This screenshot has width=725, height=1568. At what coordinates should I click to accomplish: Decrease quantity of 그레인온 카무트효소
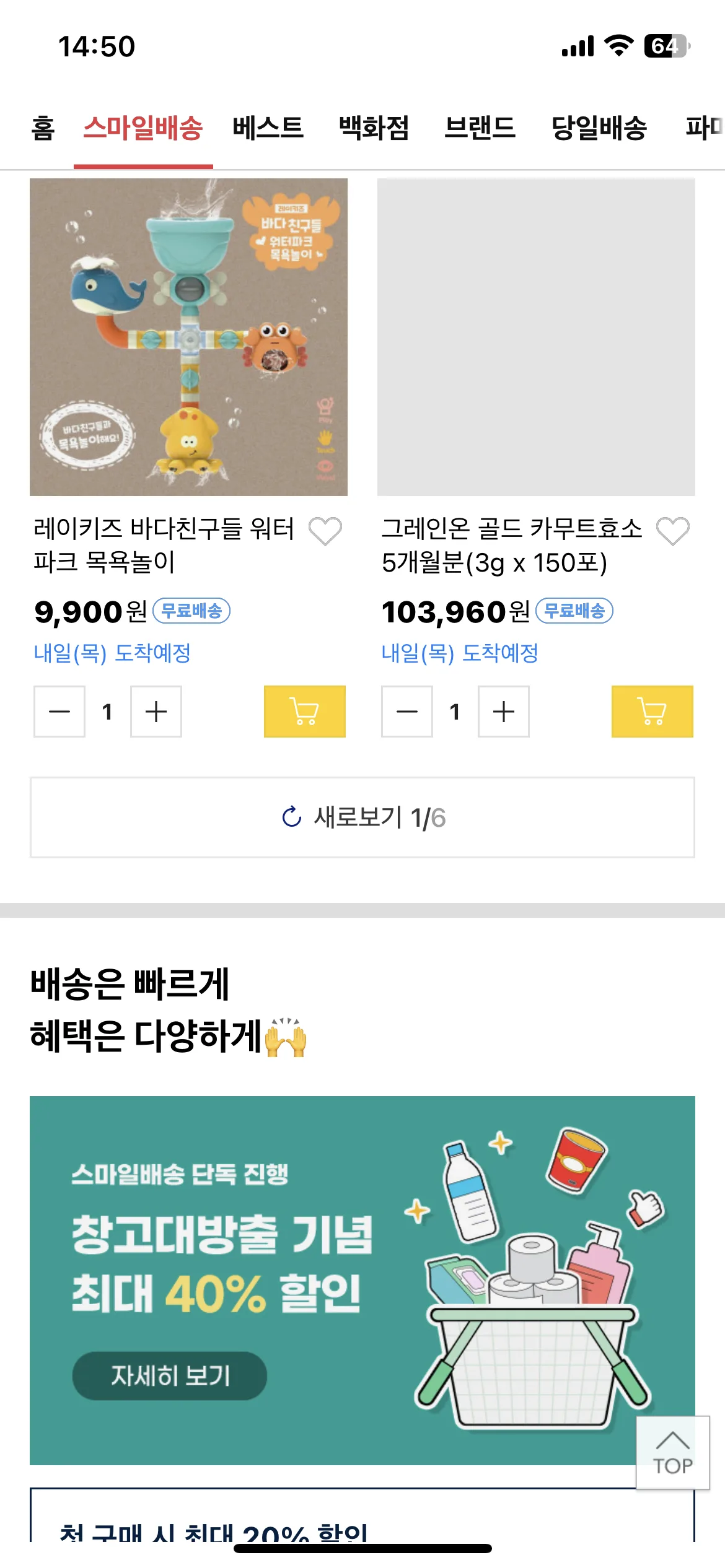tap(407, 712)
